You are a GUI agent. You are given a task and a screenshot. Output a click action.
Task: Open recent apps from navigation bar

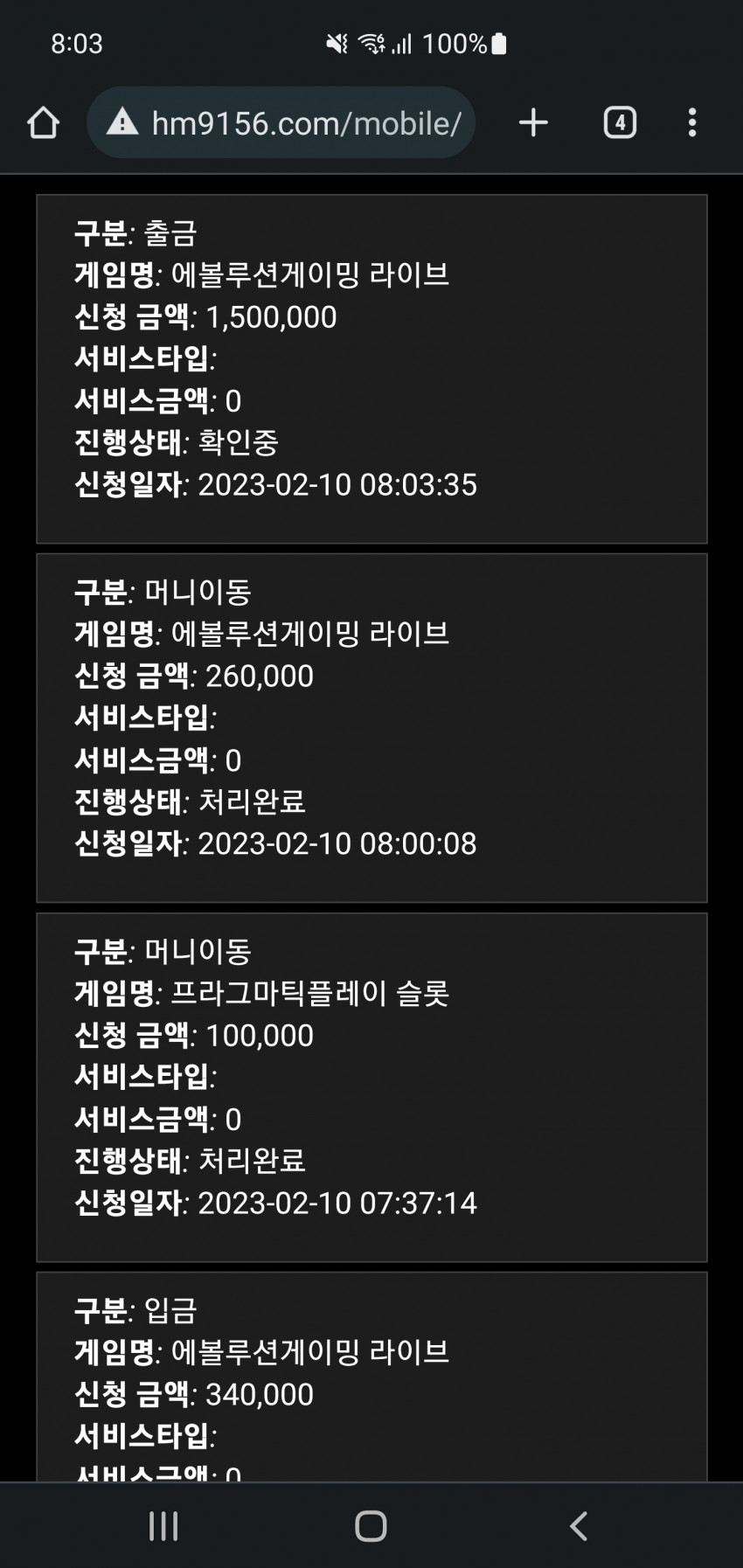tap(163, 1526)
